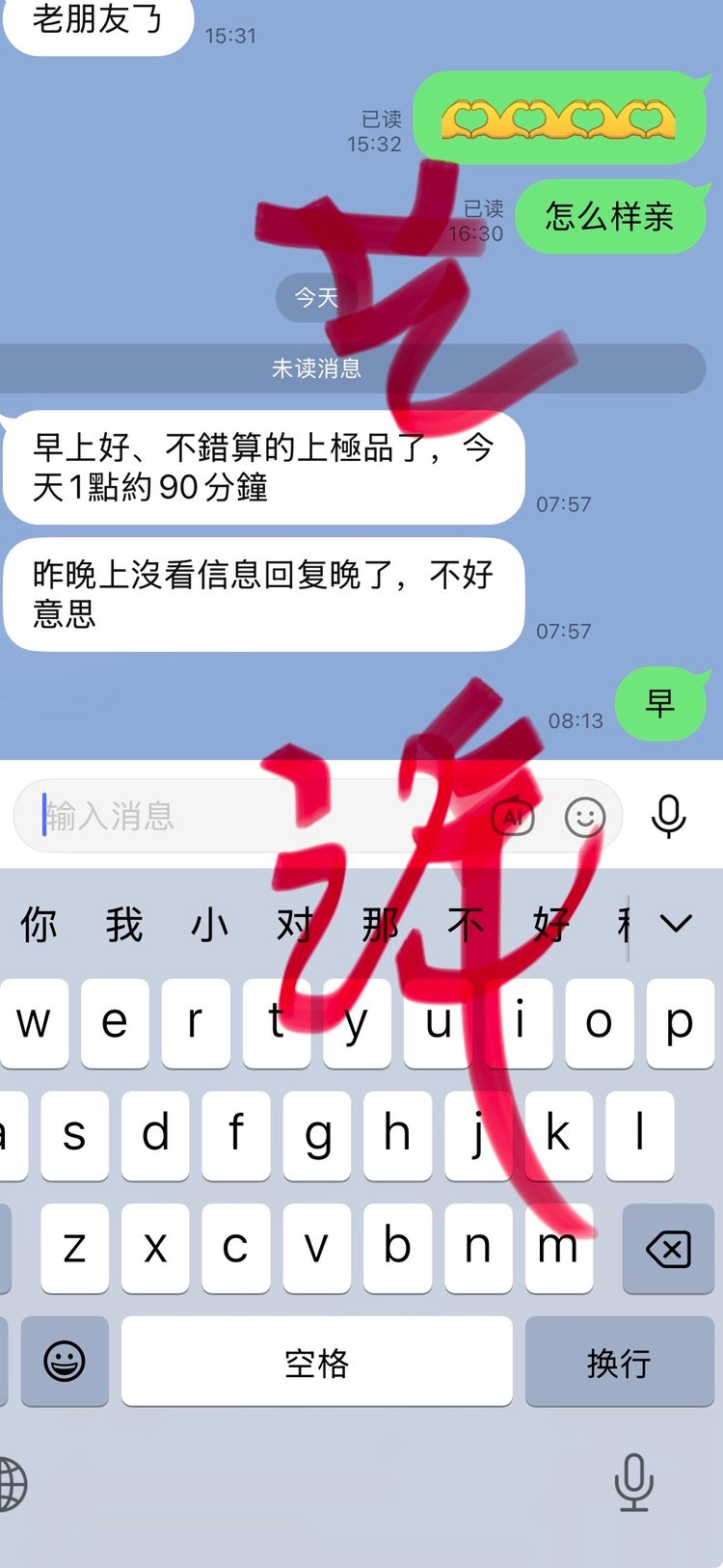Hit the 换行 return key
The image size is (723, 1568).
pyautogui.click(x=618, y=1362)
